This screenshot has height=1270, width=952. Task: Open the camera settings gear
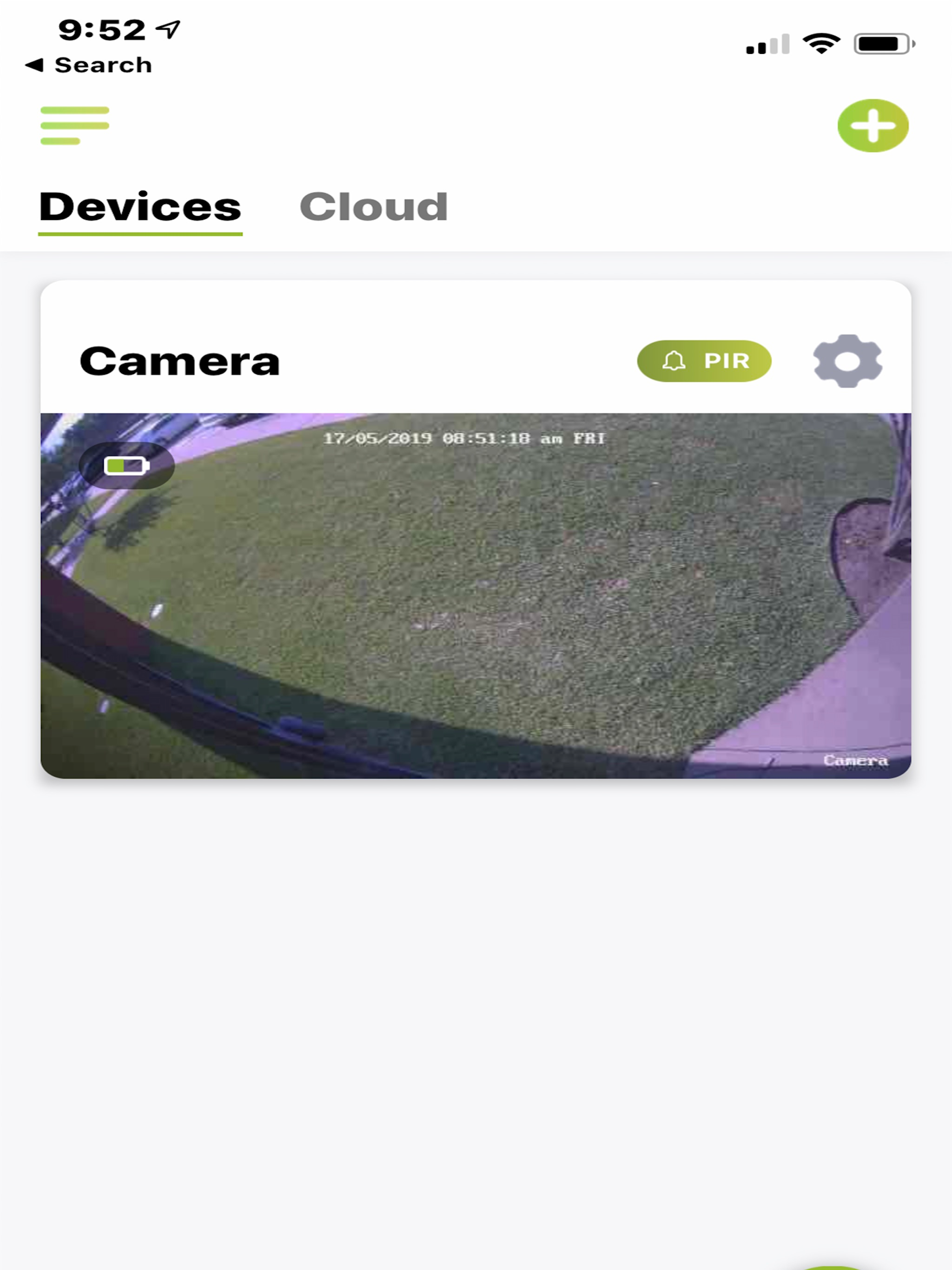pyautogui.click(x=849, y=361)
